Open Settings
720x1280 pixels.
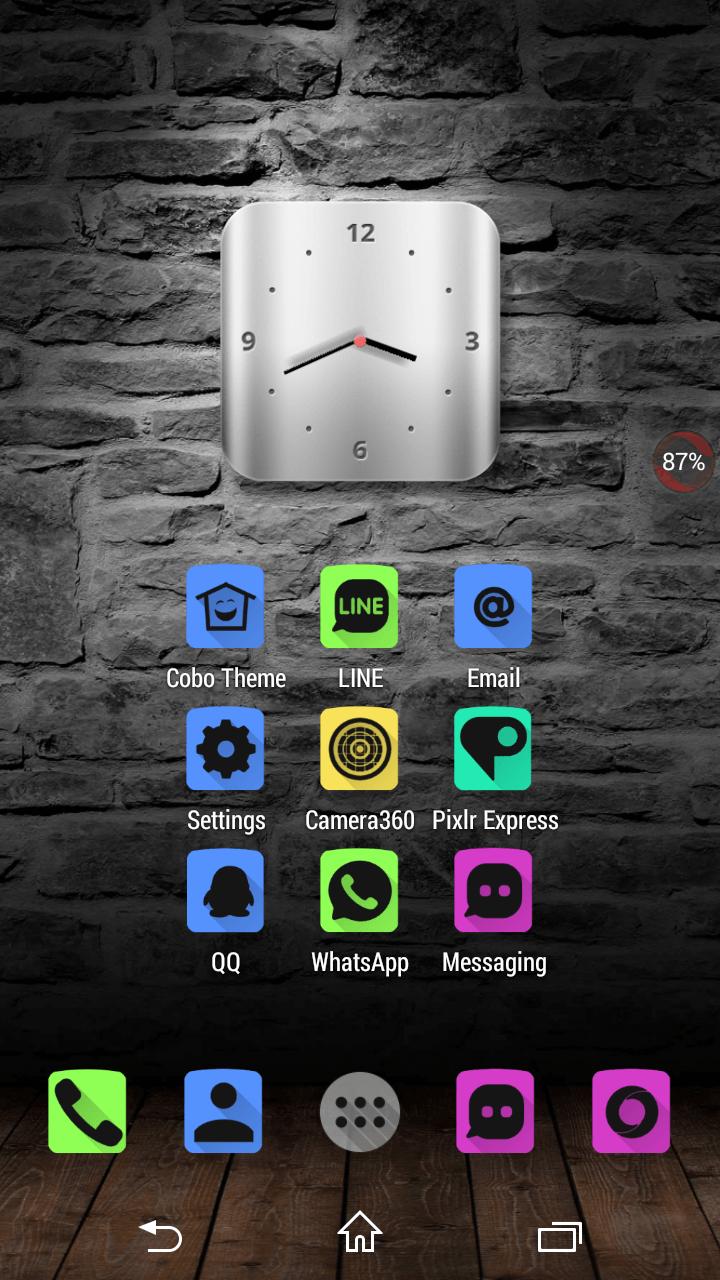pyautogui.click(x=225, y=750)
